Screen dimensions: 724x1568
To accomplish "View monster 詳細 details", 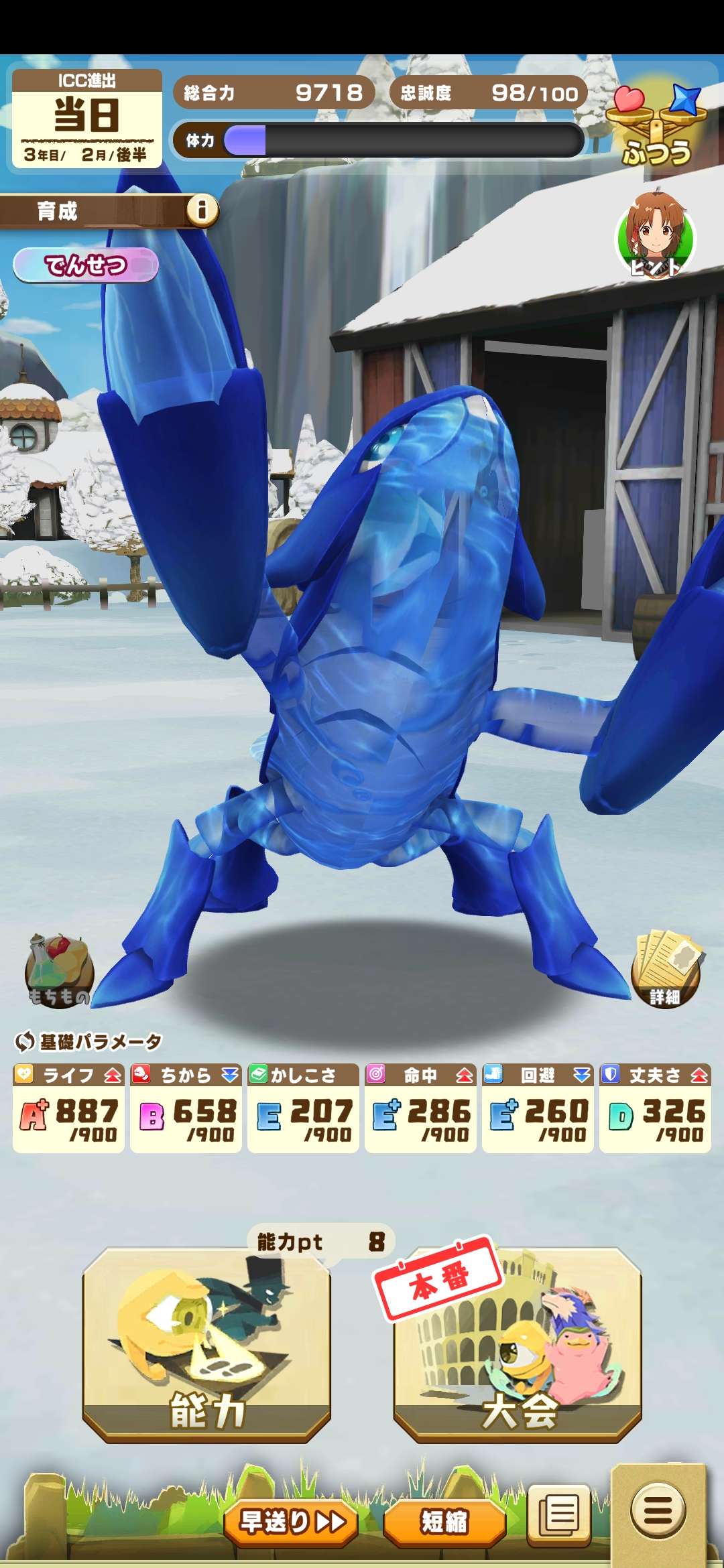I will pyautogui.click(x=666, y=970).
